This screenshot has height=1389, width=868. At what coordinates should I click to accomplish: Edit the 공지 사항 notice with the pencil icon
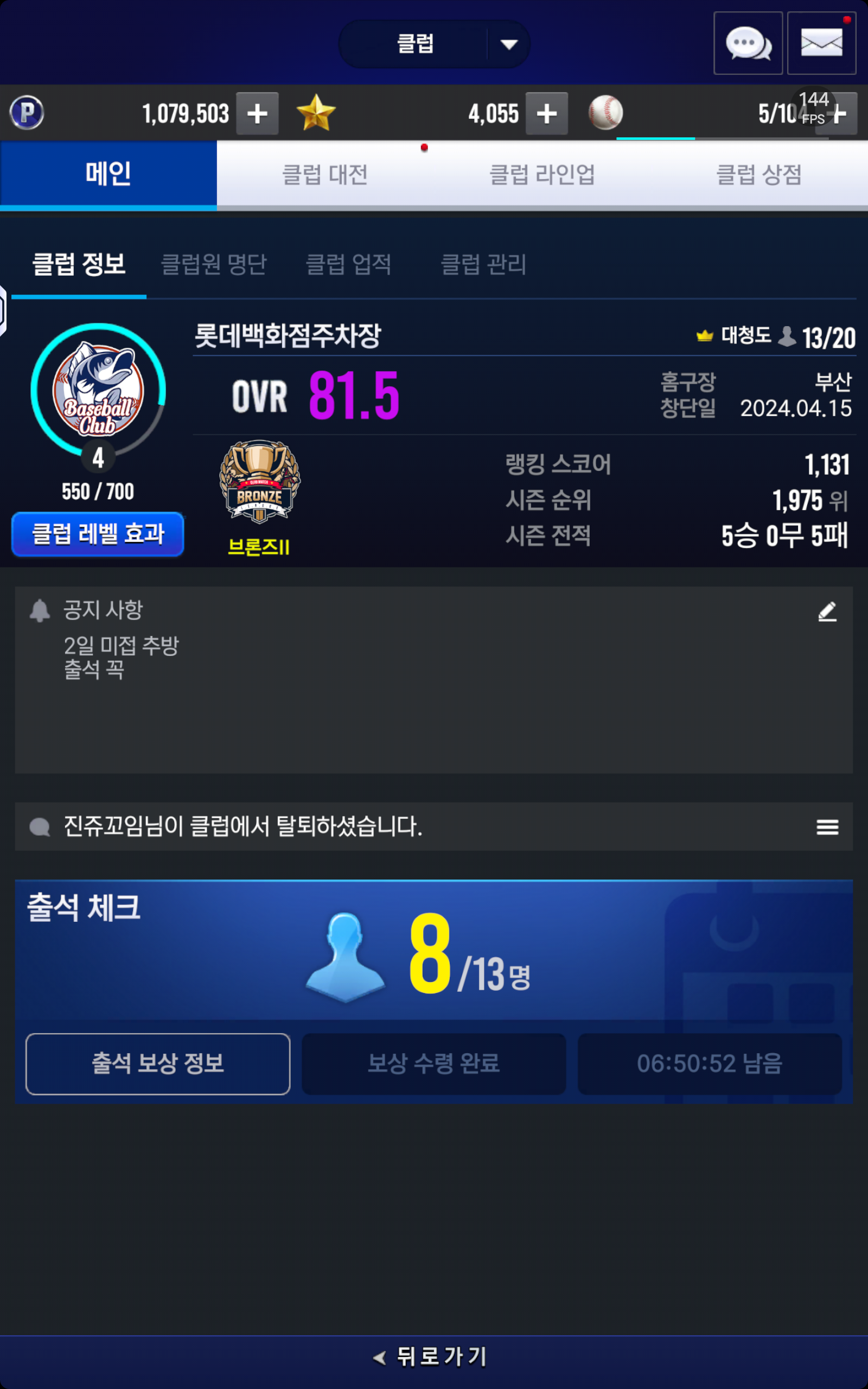click(x=827, y=611)
